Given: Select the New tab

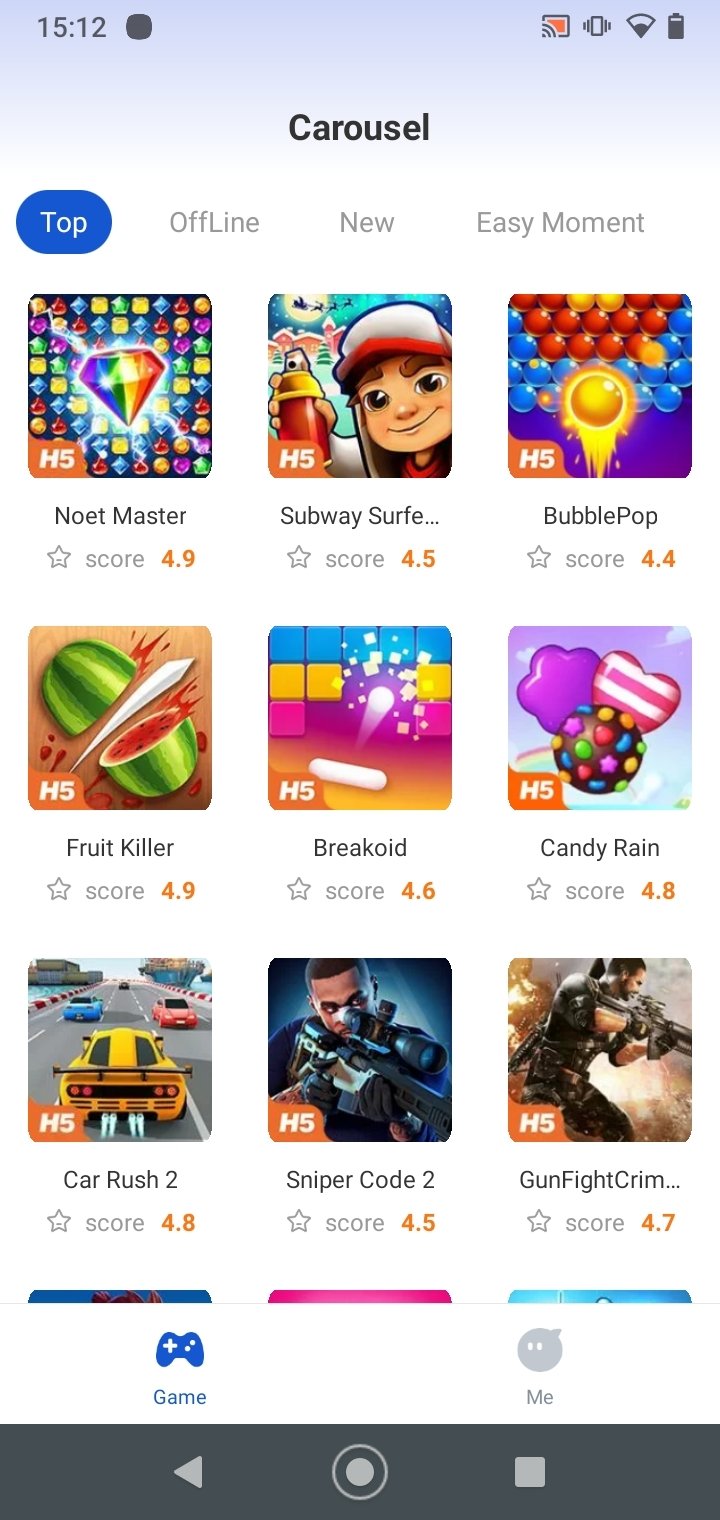Looking at the screenshot, I should pyautogui.click(x=367, y=222).
